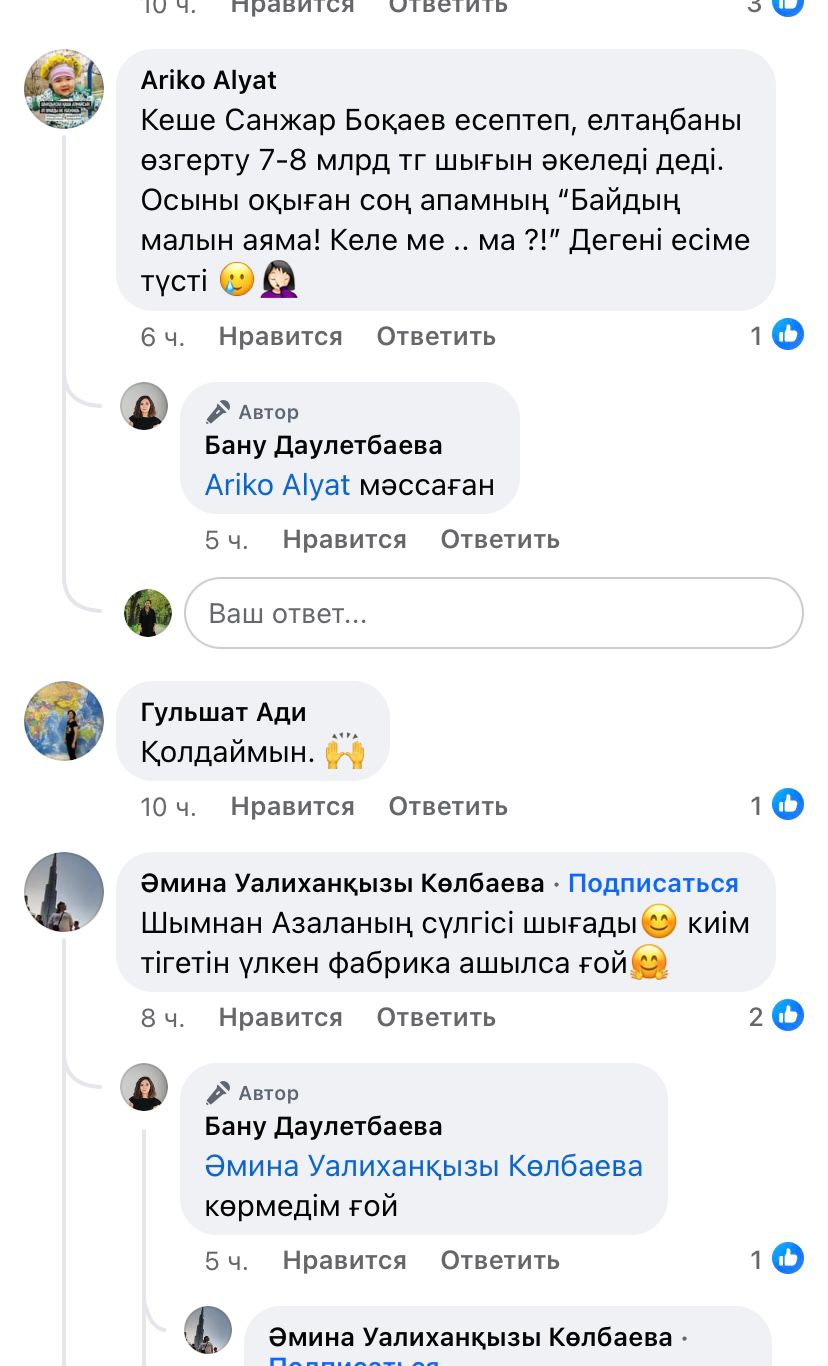
Task: Follow Әмина Уалиханқызы Көлбаева via Подписаться
Action: pos(653,884)
